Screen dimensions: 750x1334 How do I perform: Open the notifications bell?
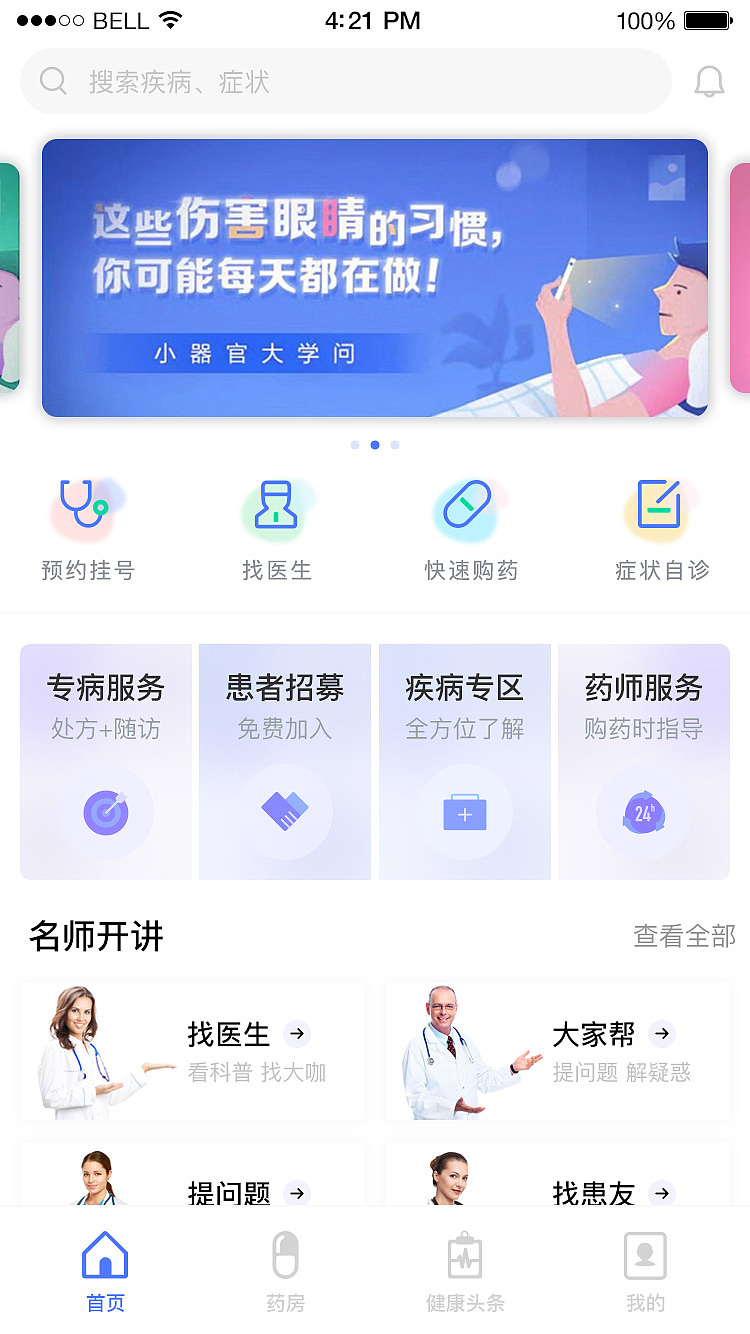(x=709, y=82)
